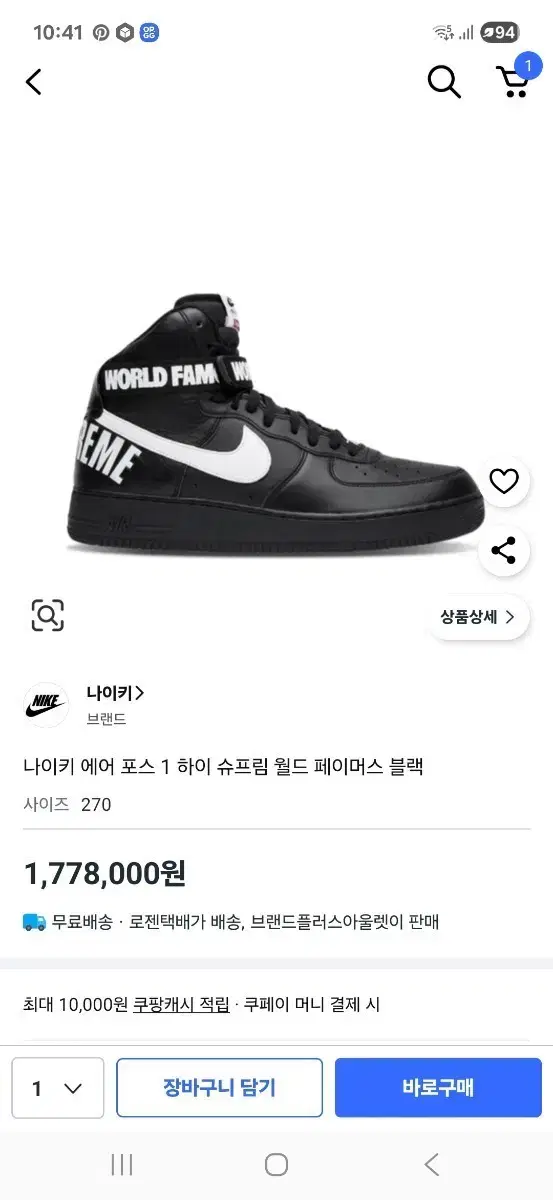Go to the system home screen
The height and width of the screenshot is (1200, 553).
pyautogui.click(x=276, y=1164)
